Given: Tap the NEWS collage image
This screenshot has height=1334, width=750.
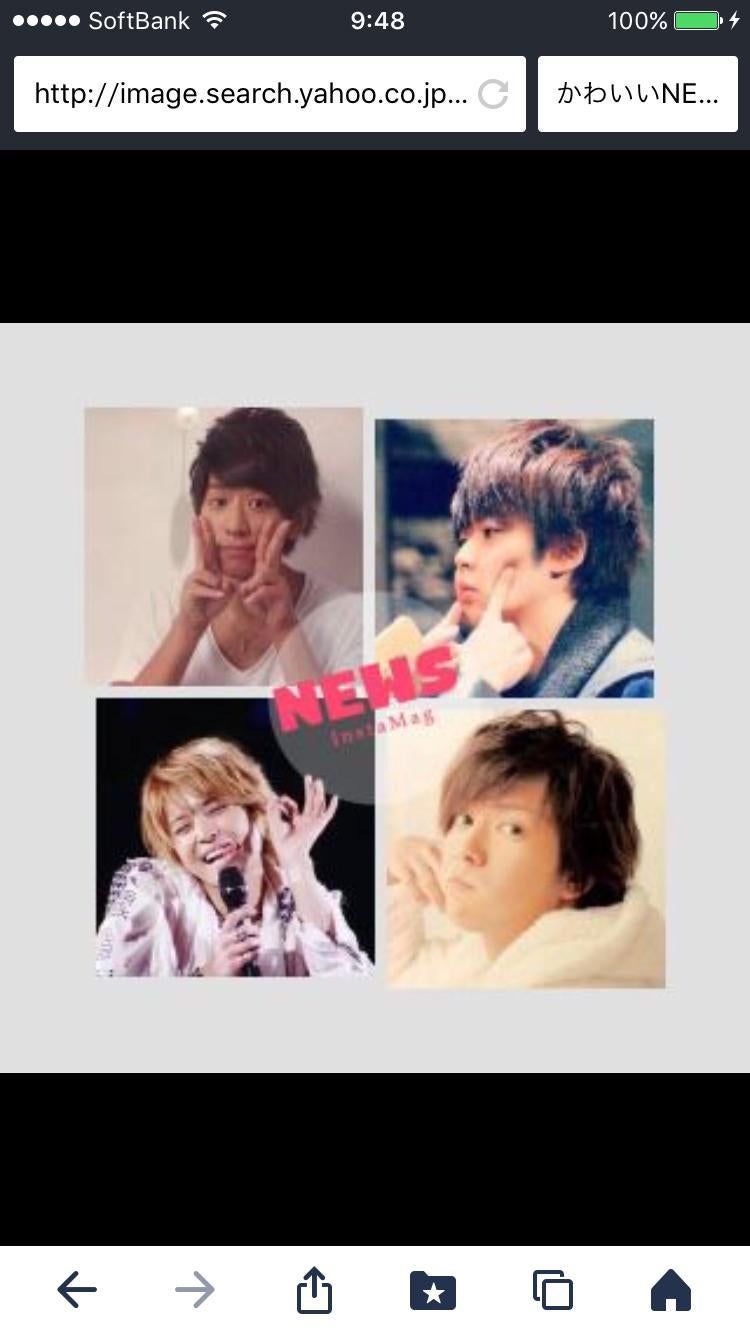Looking at the screenshot, I should point(375,697).
